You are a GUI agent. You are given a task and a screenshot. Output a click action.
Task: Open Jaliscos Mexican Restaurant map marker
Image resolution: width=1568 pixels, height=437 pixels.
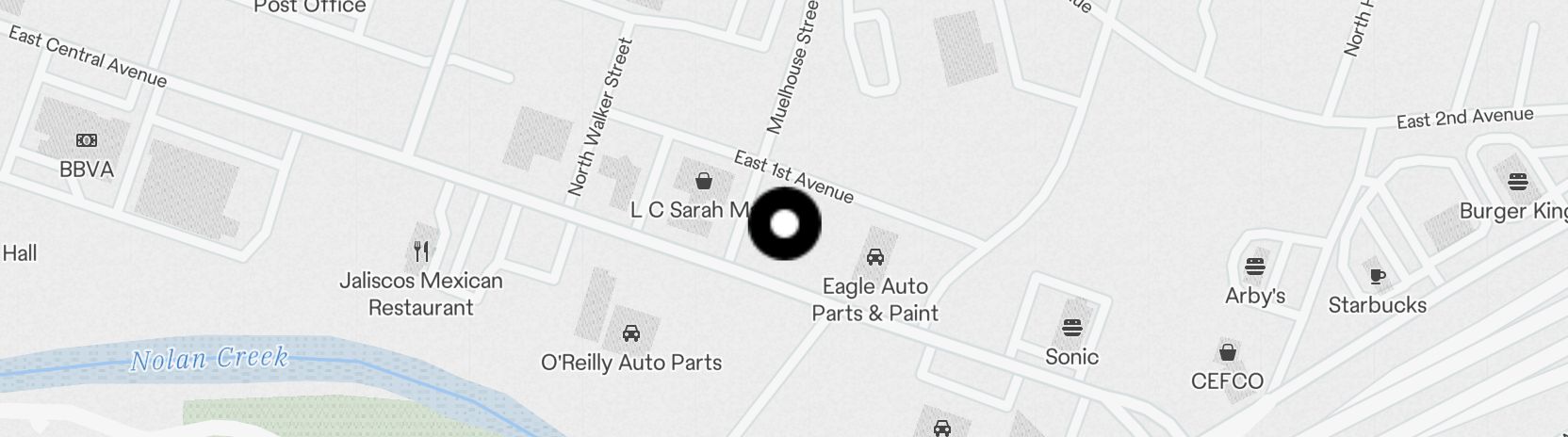(x=421, y=251)
